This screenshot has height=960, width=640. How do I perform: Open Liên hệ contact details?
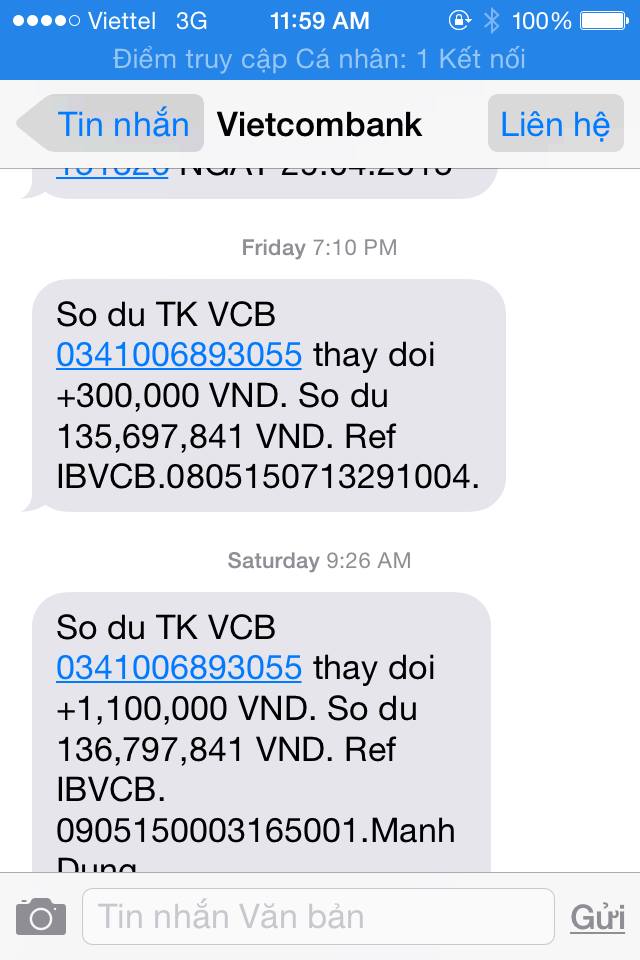[x=555, y=124]
